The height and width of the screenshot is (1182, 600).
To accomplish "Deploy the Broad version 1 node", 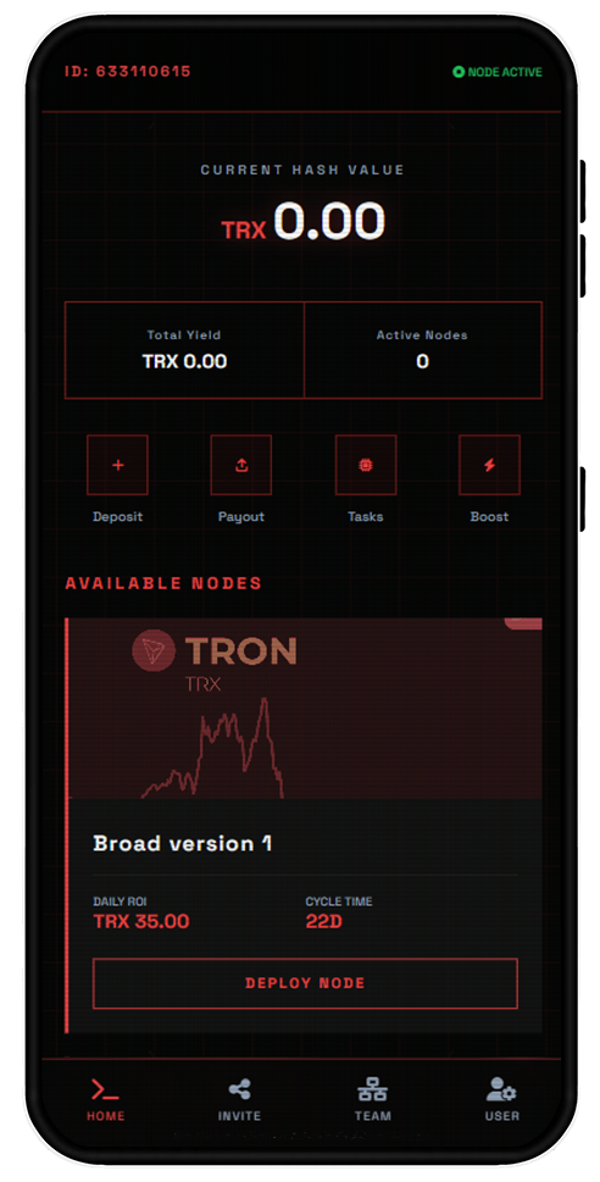I will point(305,983).
